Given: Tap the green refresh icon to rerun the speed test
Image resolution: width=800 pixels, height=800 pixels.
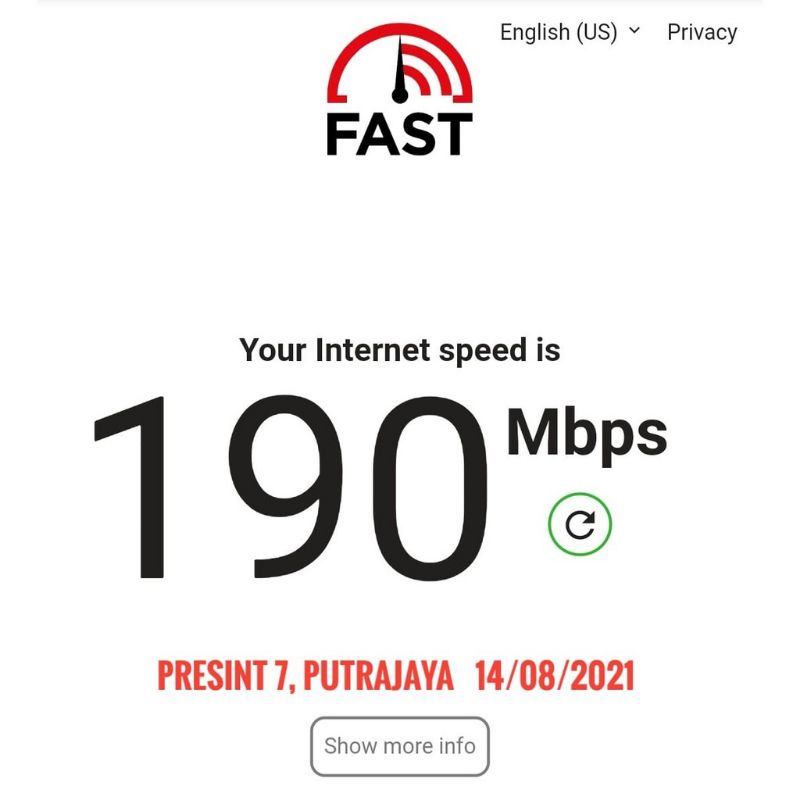Looking at the screenshot, I should [x=580, y=524].
